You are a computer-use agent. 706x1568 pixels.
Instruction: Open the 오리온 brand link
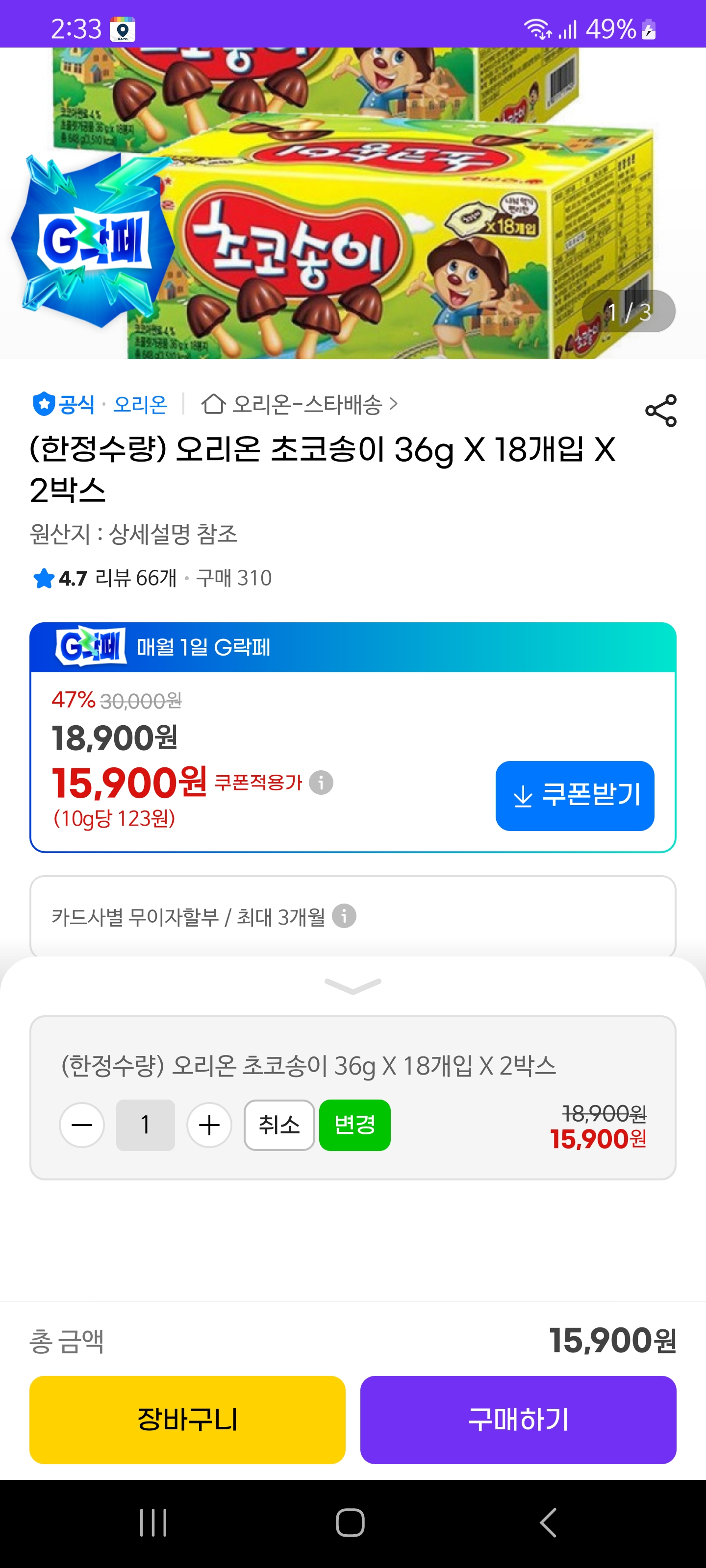tap(141, 405)
